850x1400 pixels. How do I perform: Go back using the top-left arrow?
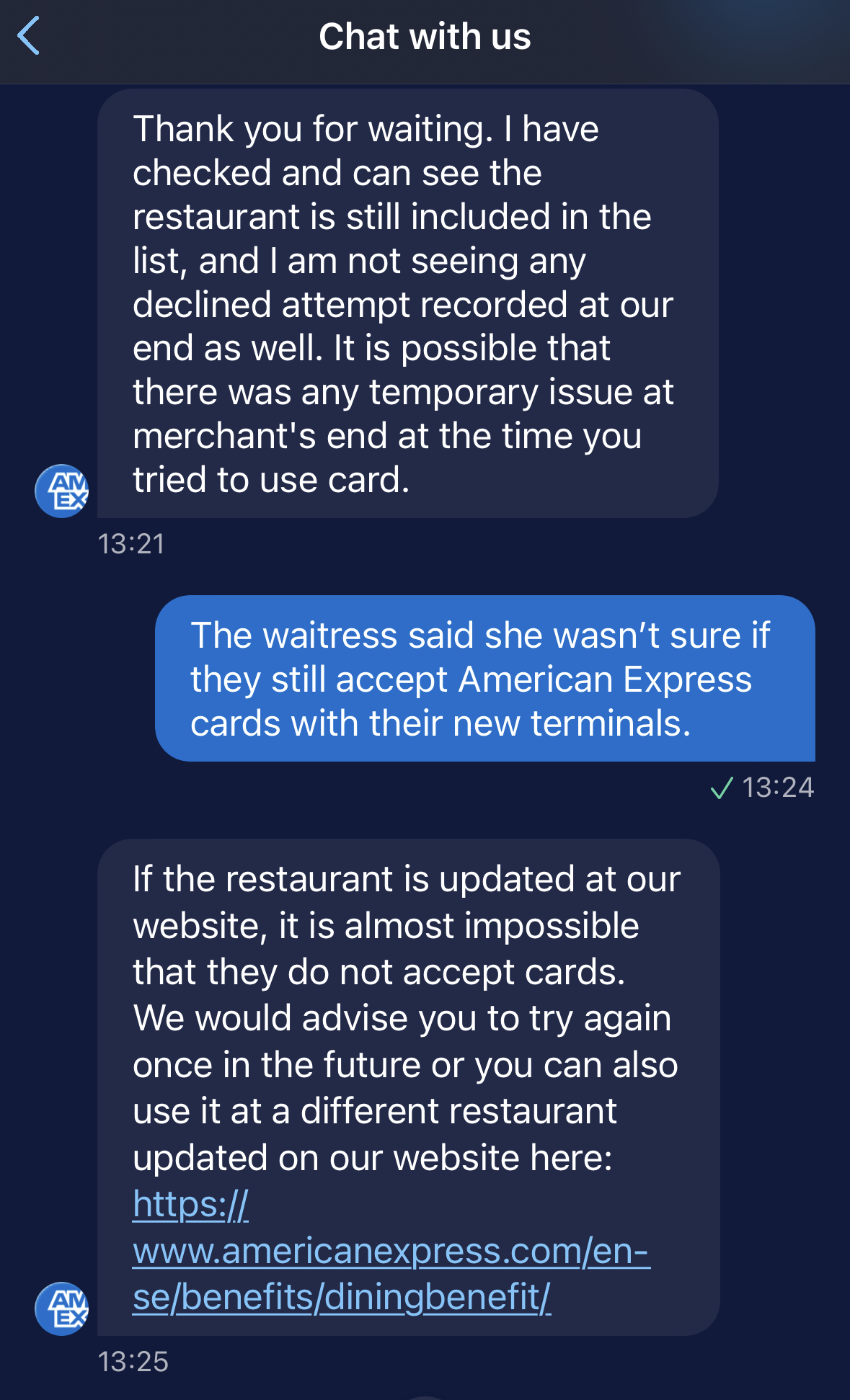[29, 36]
